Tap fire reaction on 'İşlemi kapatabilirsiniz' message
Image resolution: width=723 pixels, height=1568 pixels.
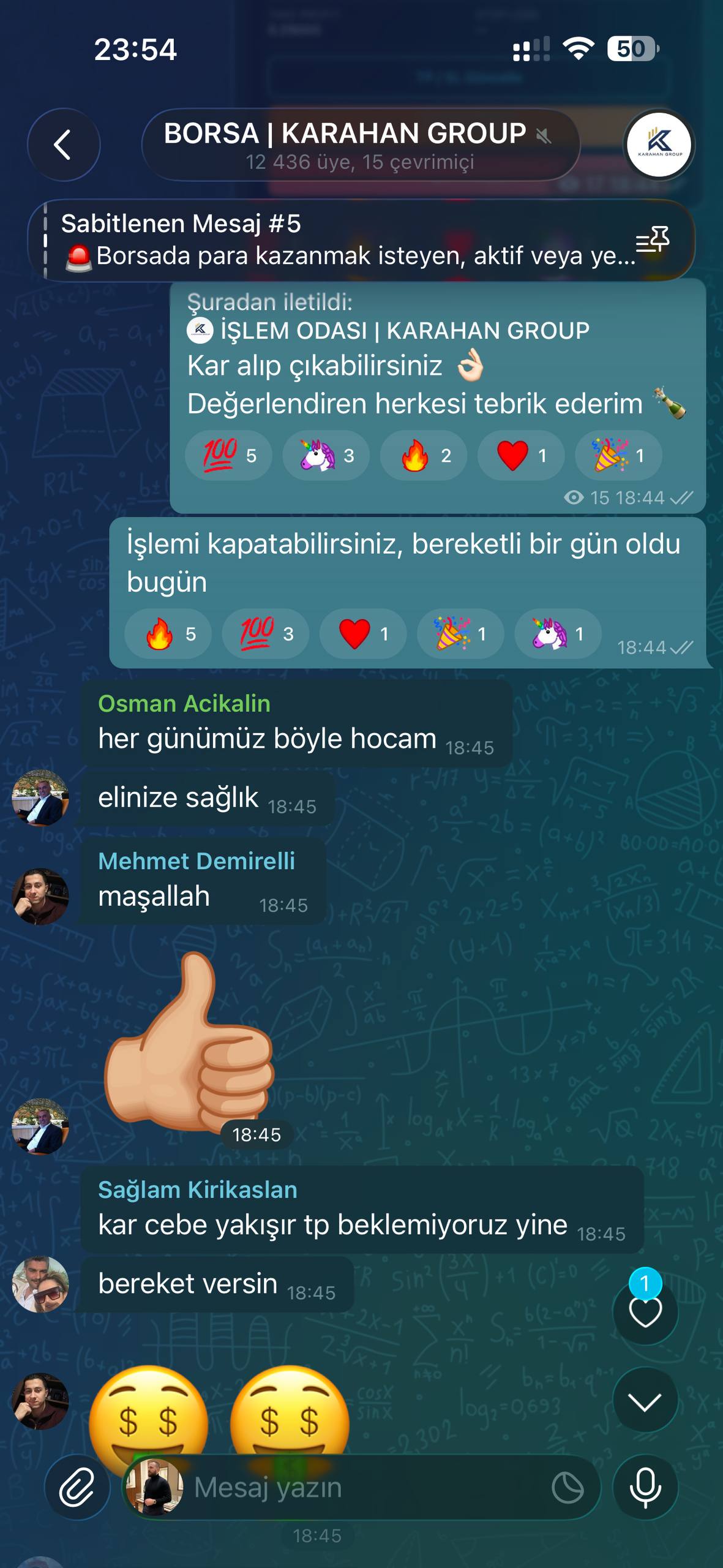click(168, 633)
